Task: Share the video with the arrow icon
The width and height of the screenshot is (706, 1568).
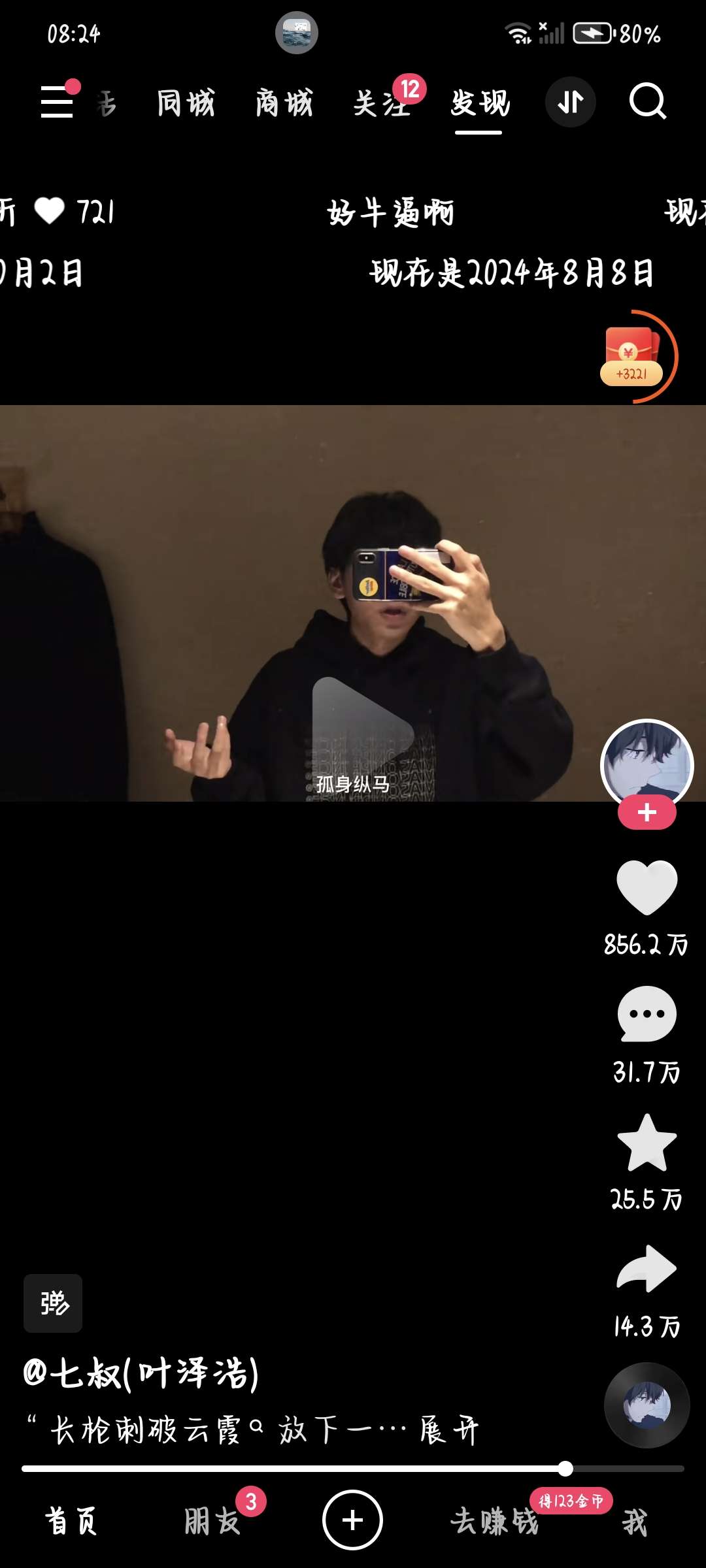Action: point(647,1268)
